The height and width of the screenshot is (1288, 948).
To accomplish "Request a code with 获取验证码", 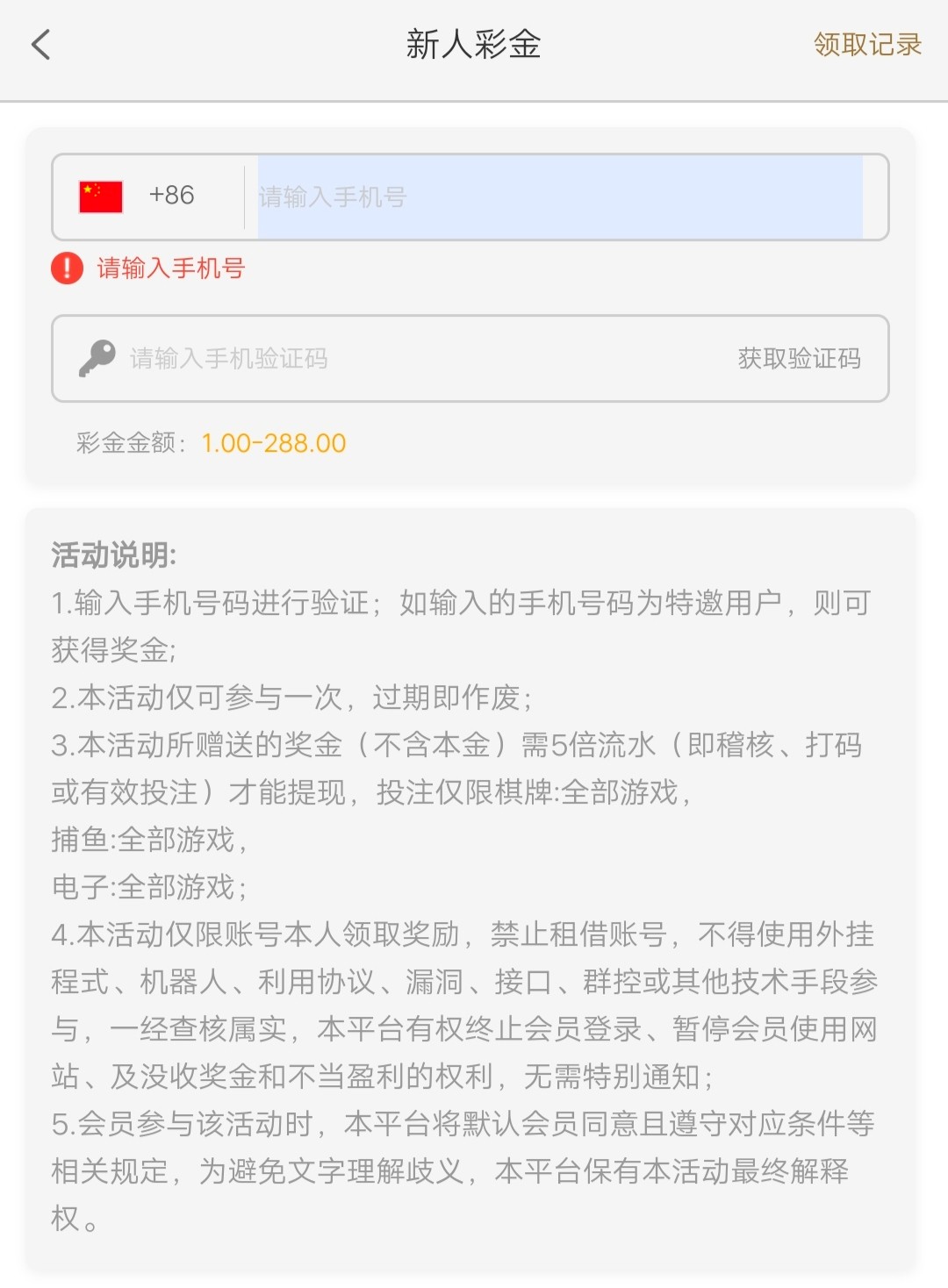I will pos(799,359).
